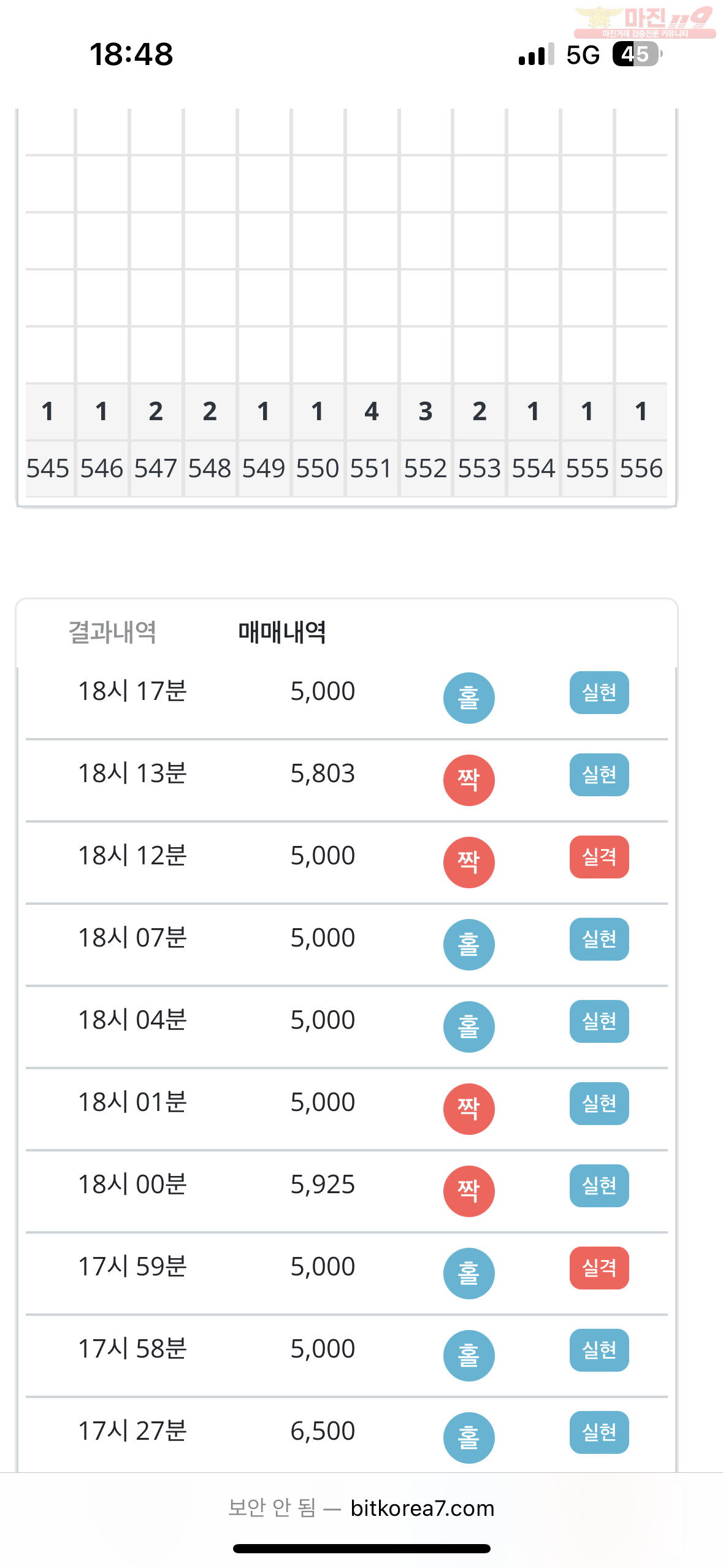This screenshot has height=1568, width=723.
Task: Select the 매매내역 tab
Action: (x=282, y=632)
